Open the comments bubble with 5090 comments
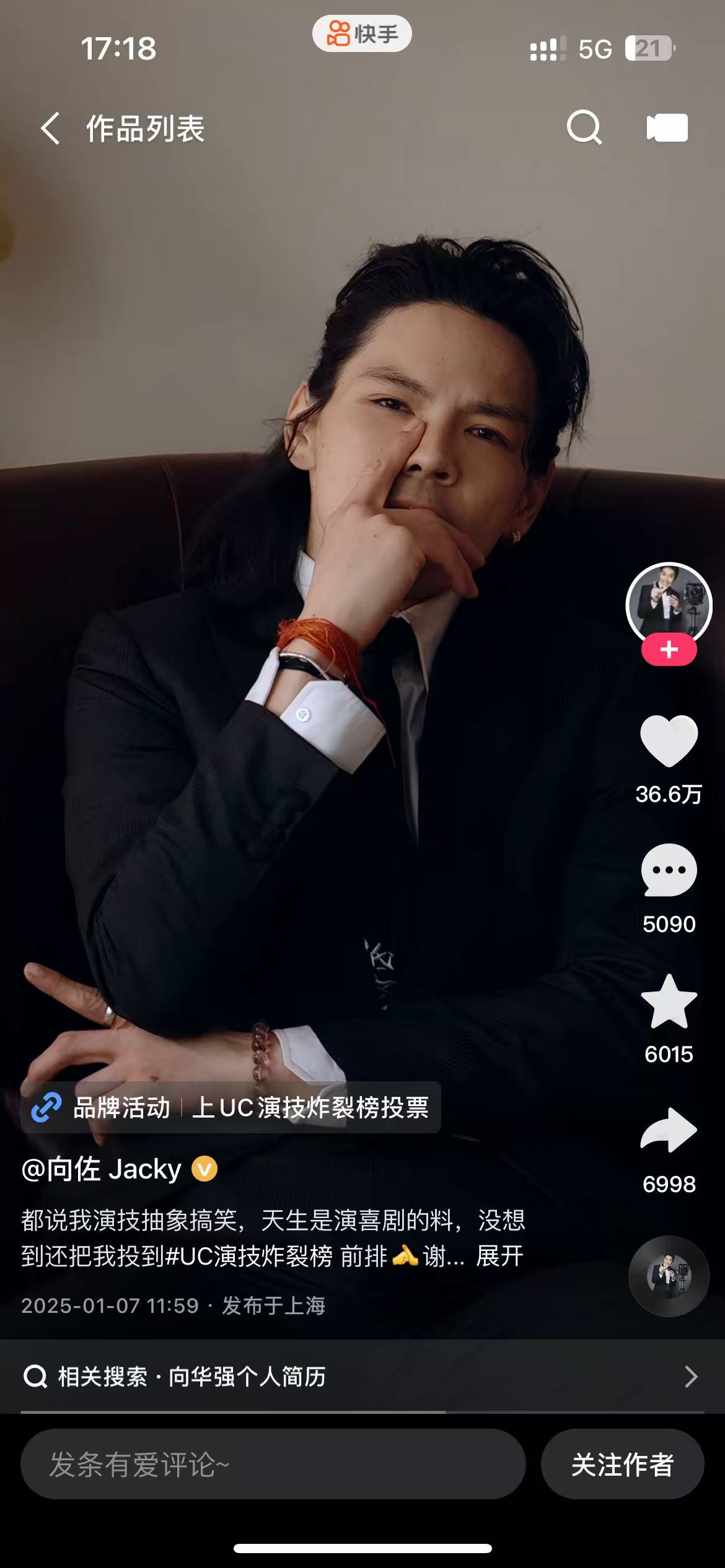 coord(669,870)
